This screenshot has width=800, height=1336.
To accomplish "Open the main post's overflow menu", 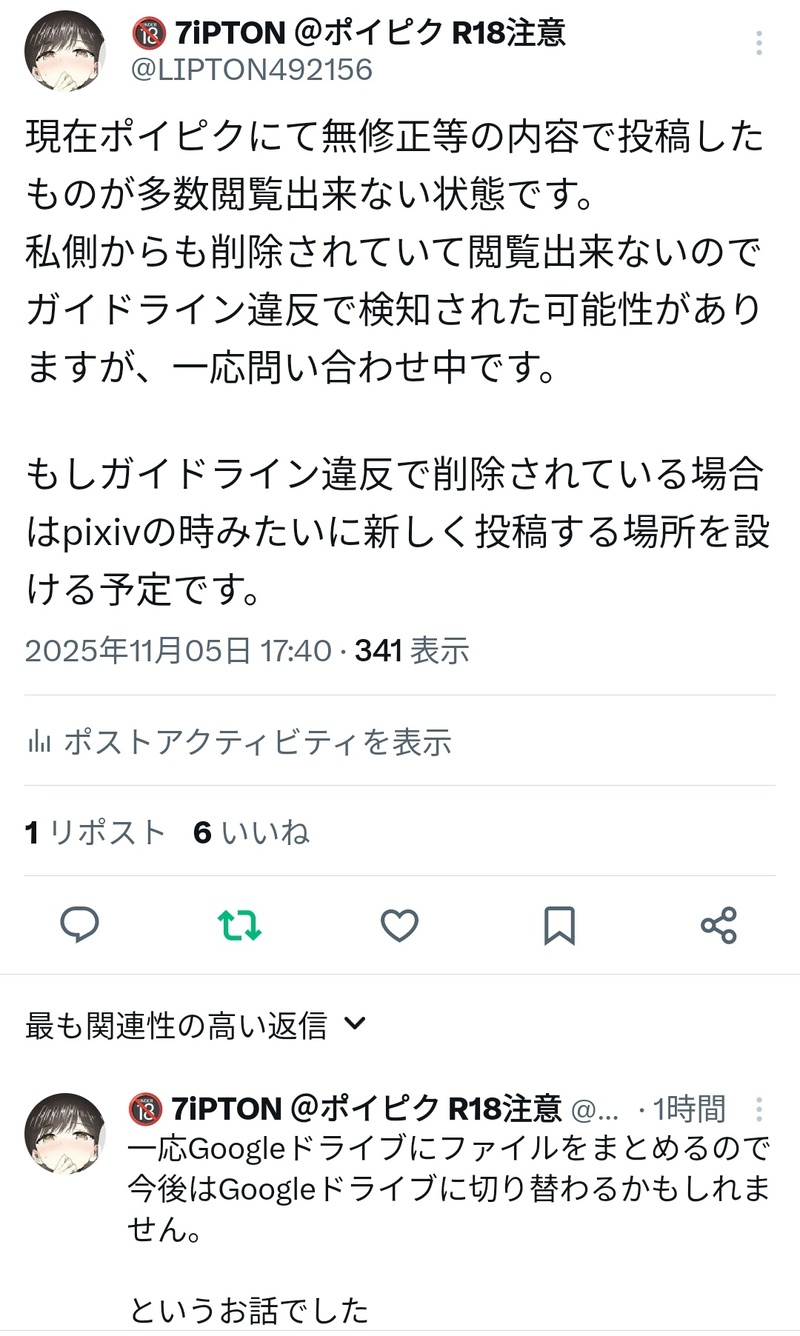I will click(x=760, y=43).
